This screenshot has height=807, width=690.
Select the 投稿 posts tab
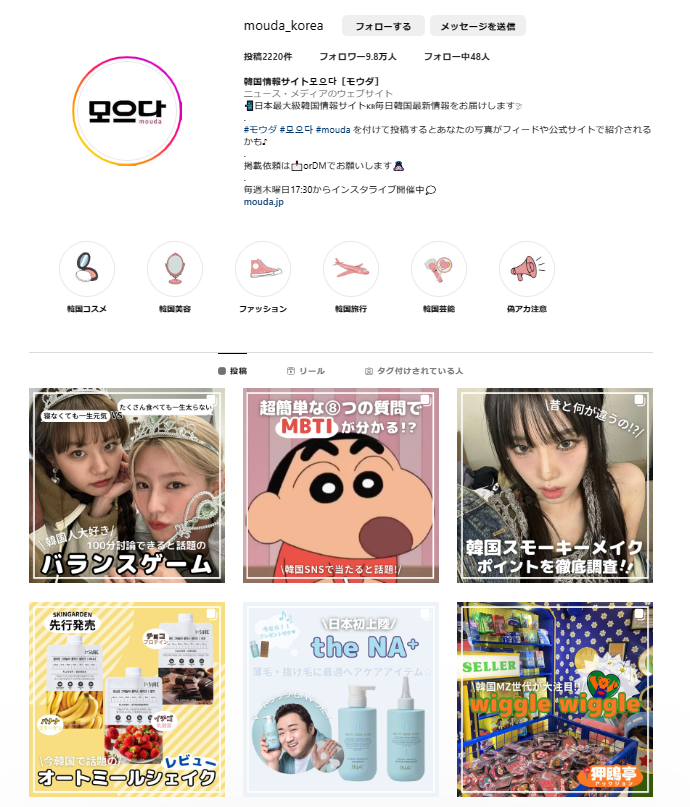[232, 371]
